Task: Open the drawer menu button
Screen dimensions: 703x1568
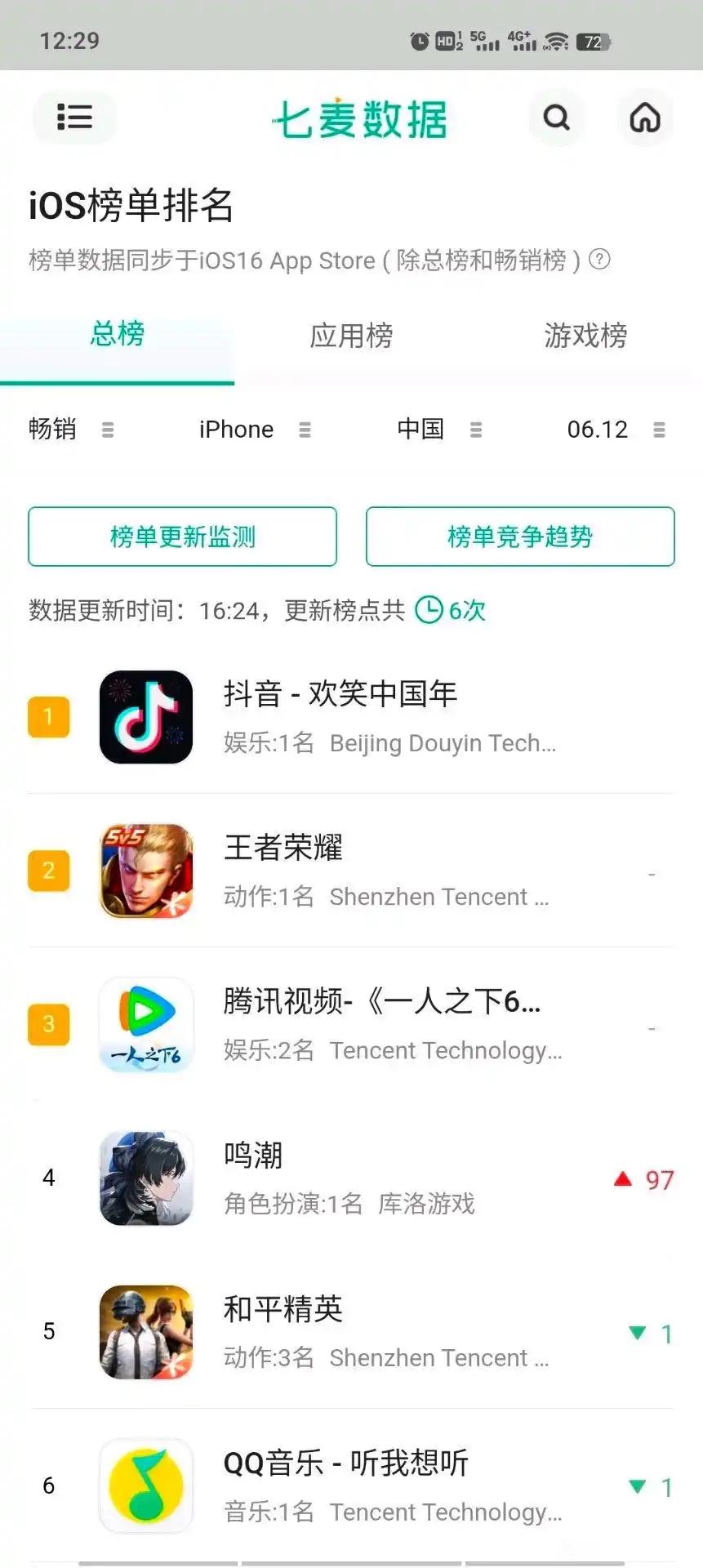Action: (x=74, y=118)
